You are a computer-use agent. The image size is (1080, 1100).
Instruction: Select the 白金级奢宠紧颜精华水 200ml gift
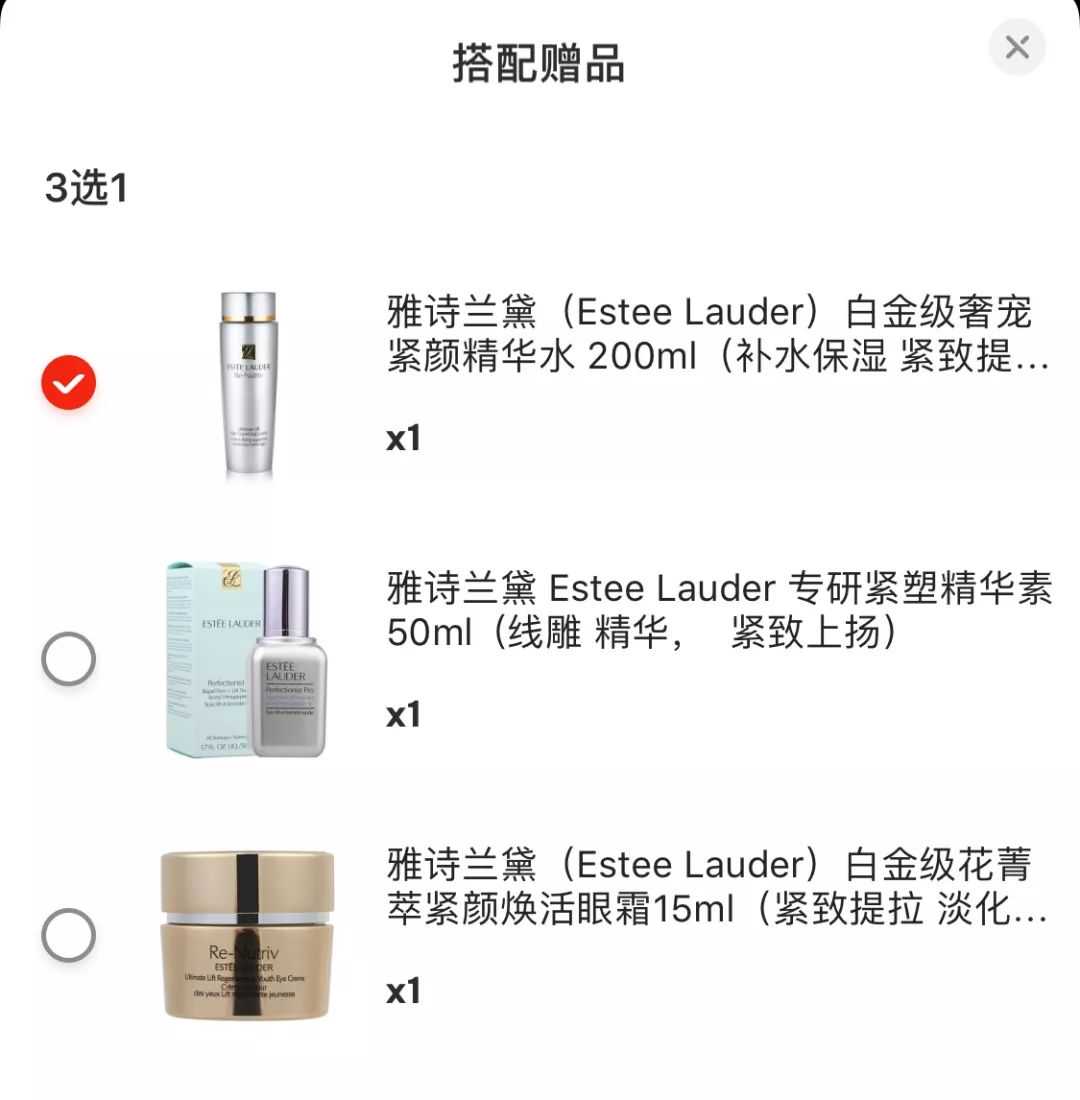click(x=68, y=383)
